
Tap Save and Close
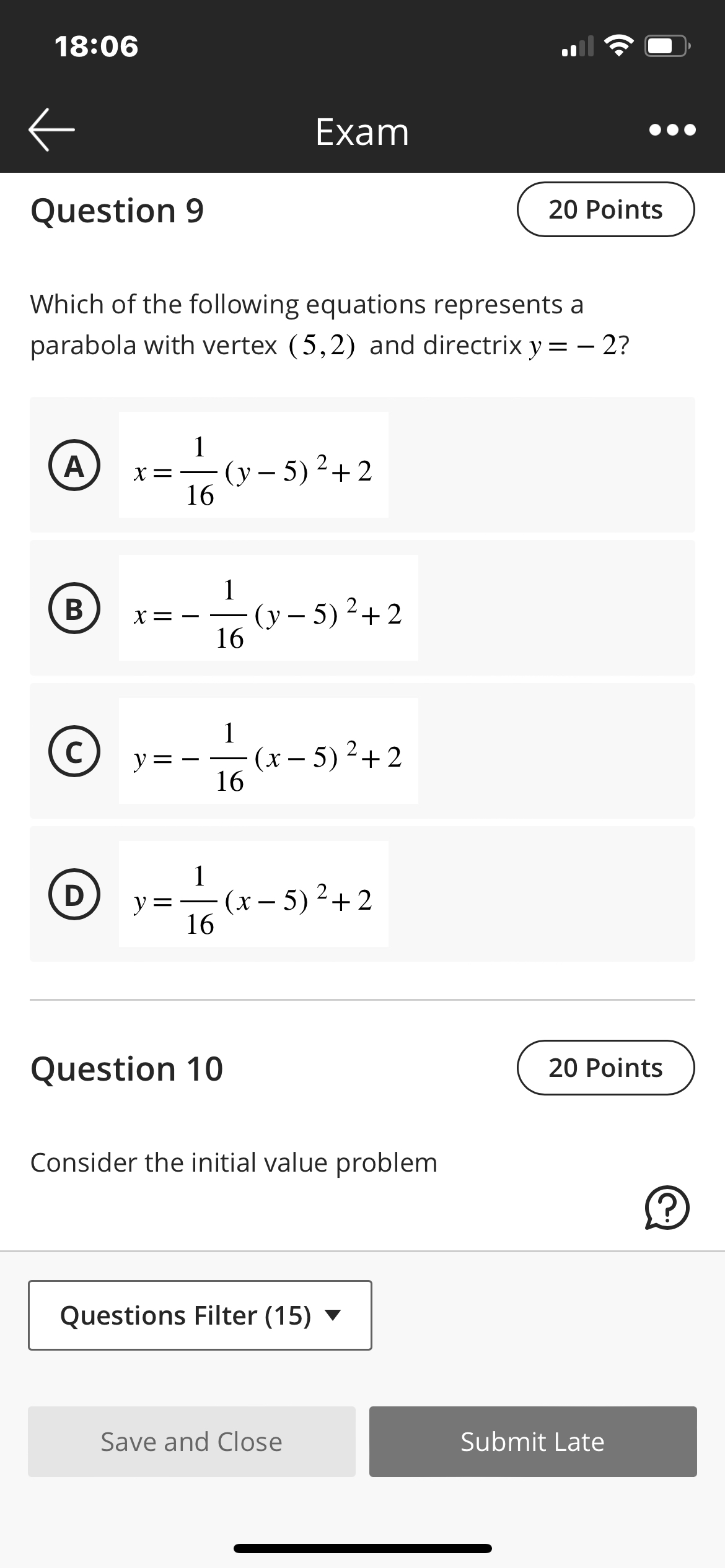click(x=190, y=1442)
